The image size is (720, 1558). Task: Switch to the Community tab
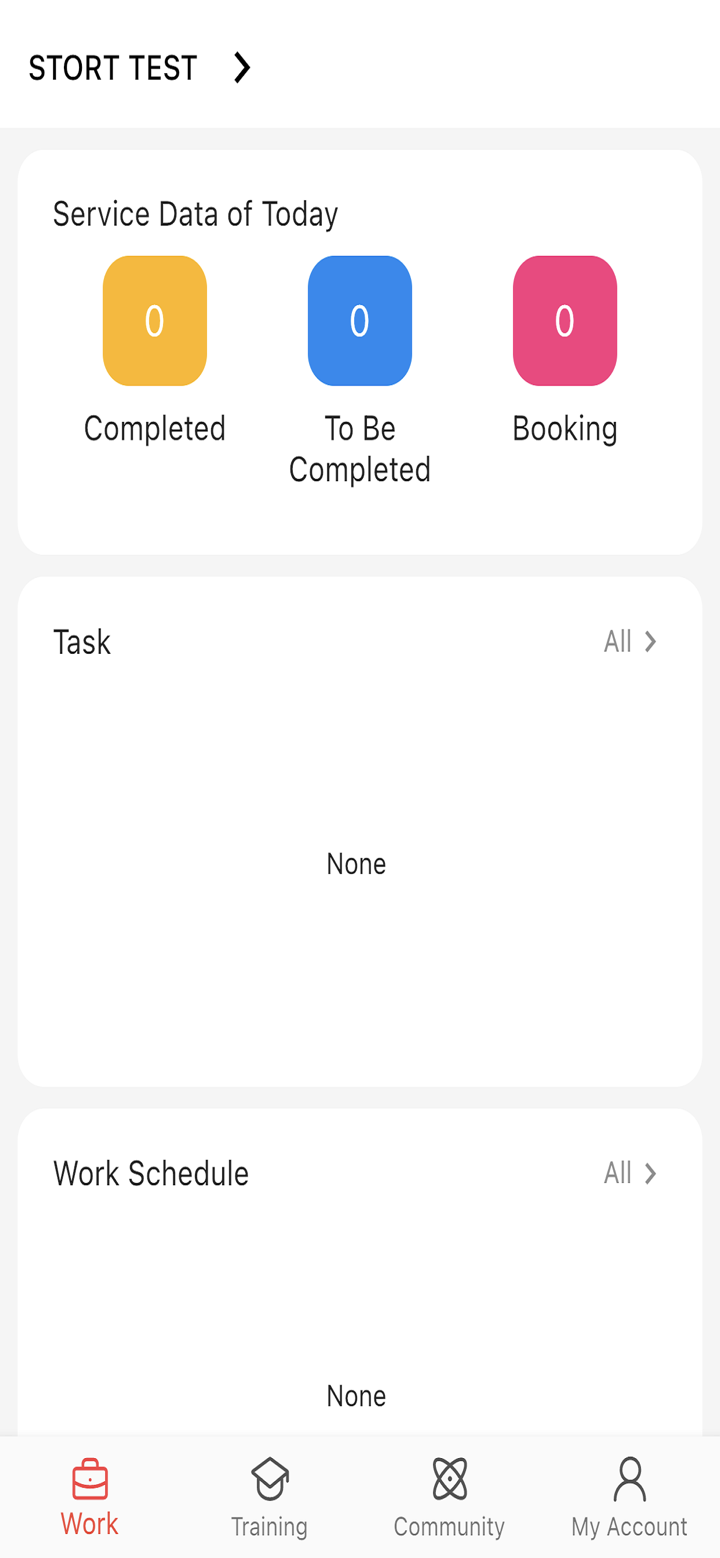click(x=448, y=1496)
